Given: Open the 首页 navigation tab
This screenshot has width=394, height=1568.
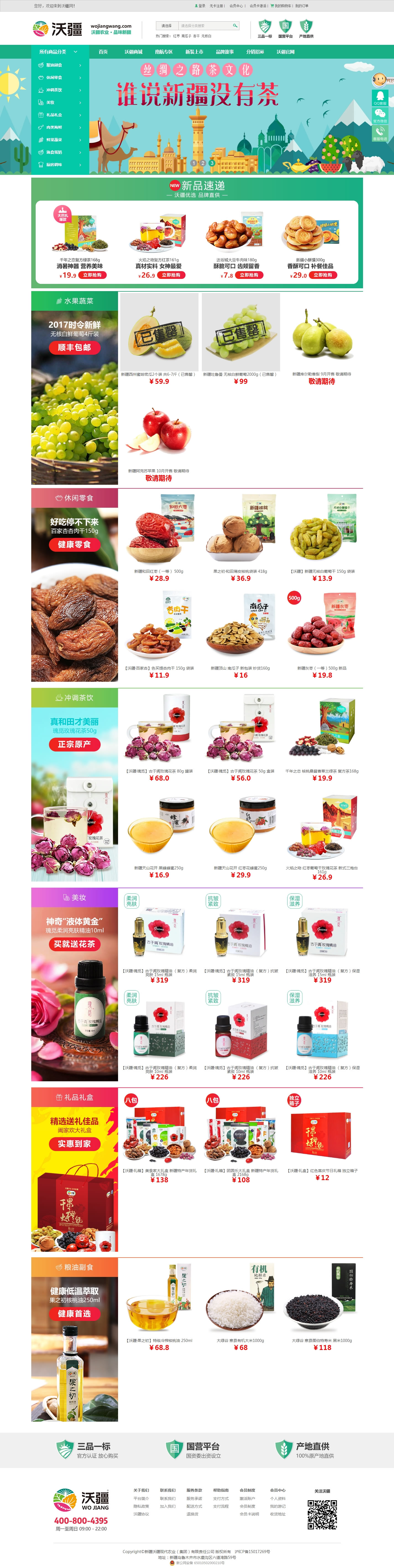Looking at the screenshot, I should click(x=103, y=52).
